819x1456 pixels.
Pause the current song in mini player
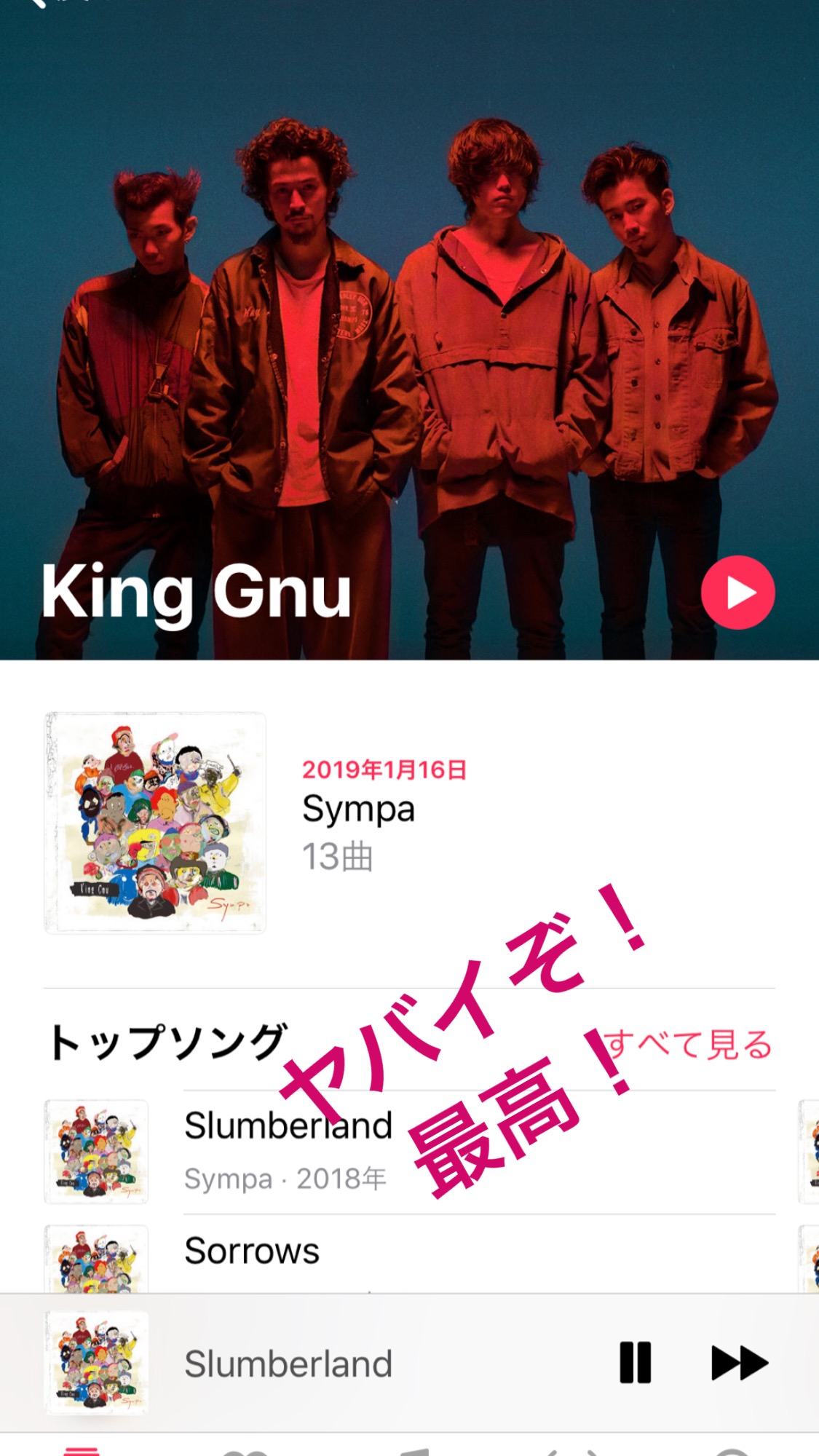(x=635, y=1363)
